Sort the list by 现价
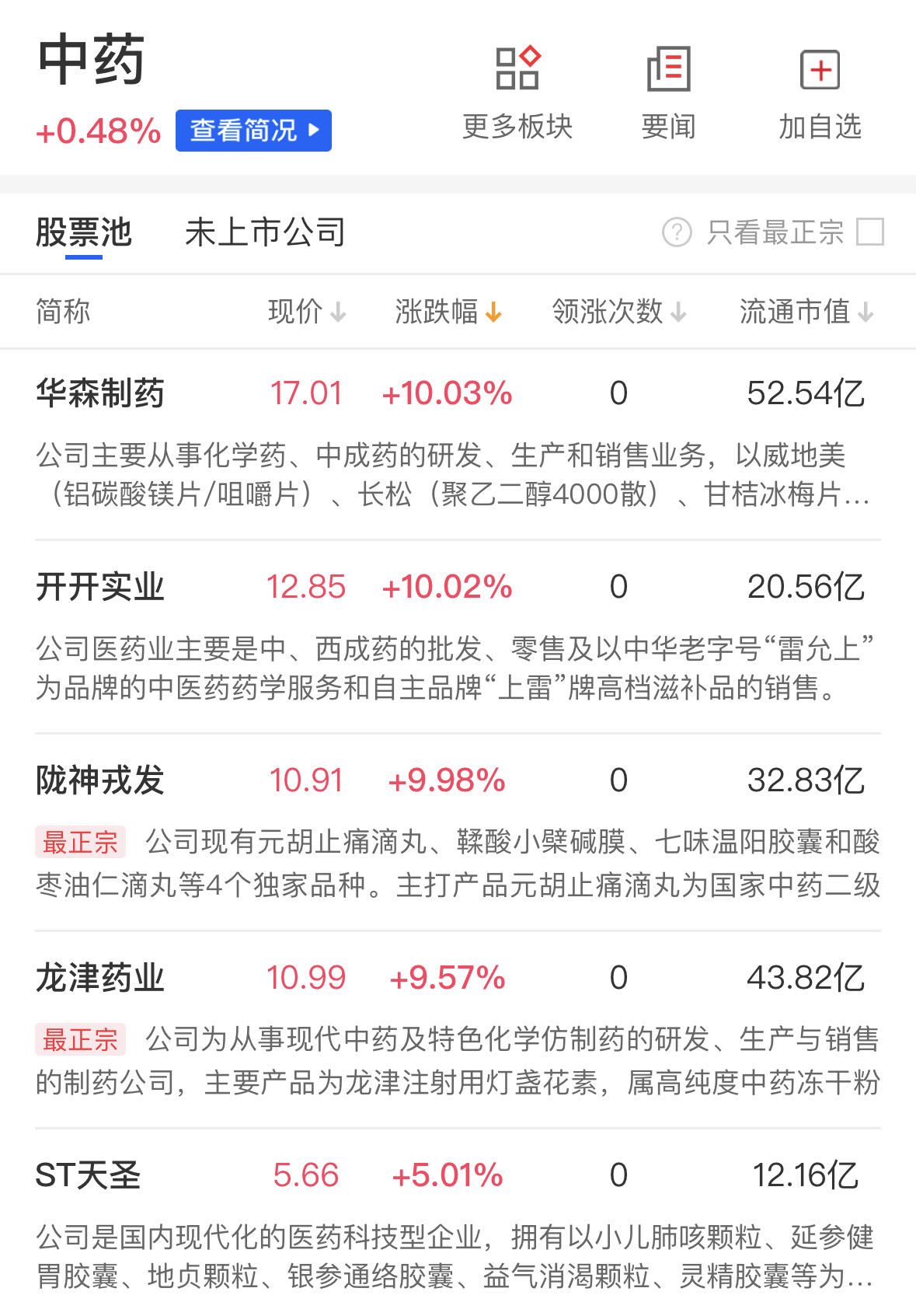The width and height of the screenshot is (916, 1316). tap(306, 312)
